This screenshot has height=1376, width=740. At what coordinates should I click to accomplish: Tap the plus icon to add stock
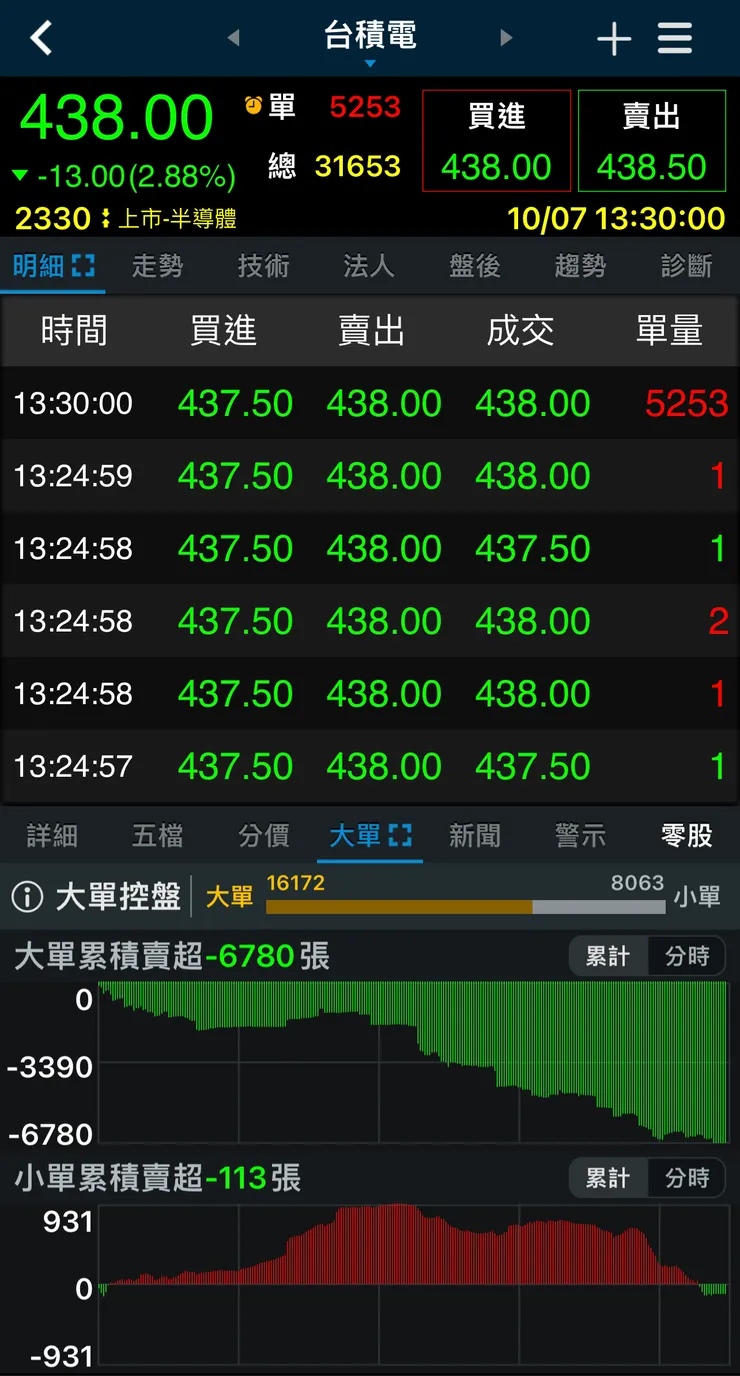613,37
